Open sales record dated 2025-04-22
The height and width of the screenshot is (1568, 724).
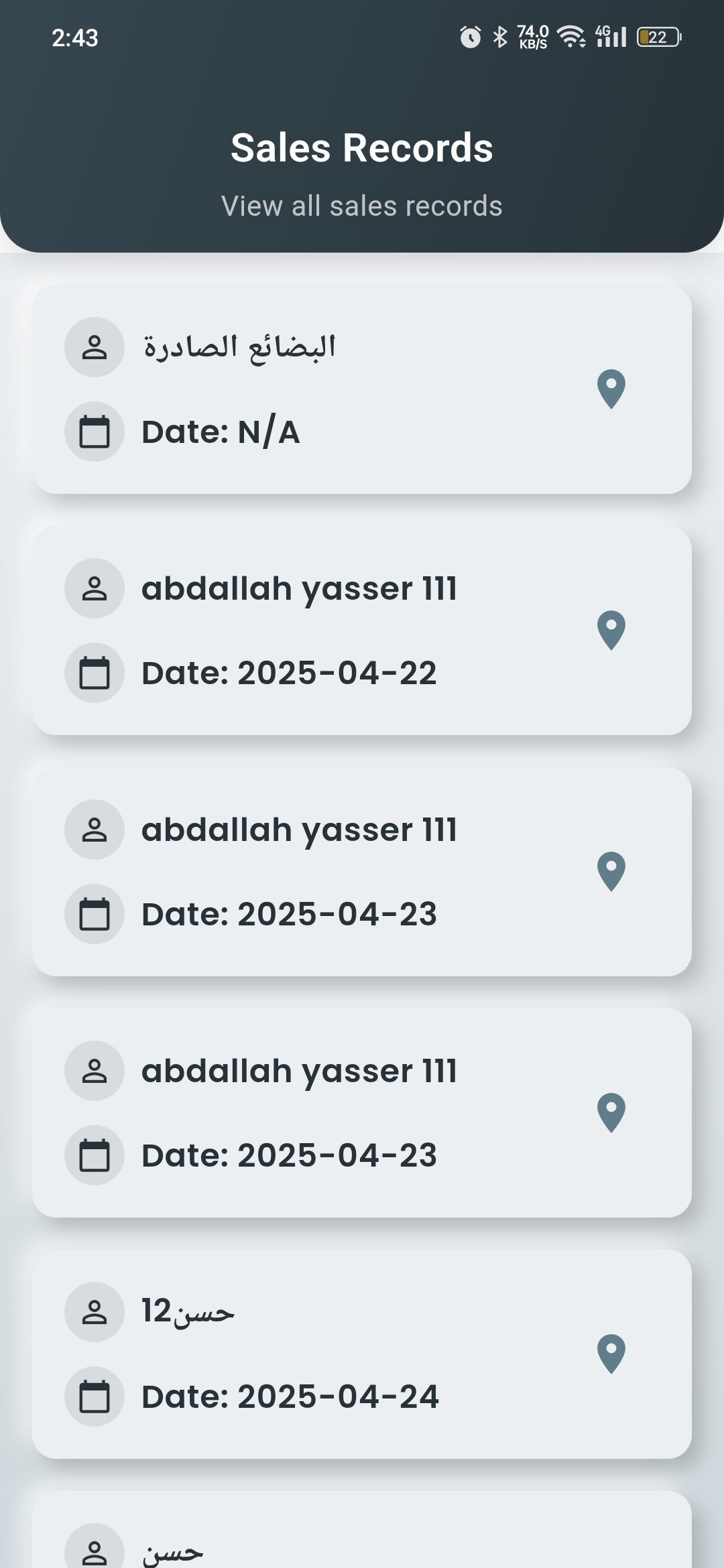(362, 629)
